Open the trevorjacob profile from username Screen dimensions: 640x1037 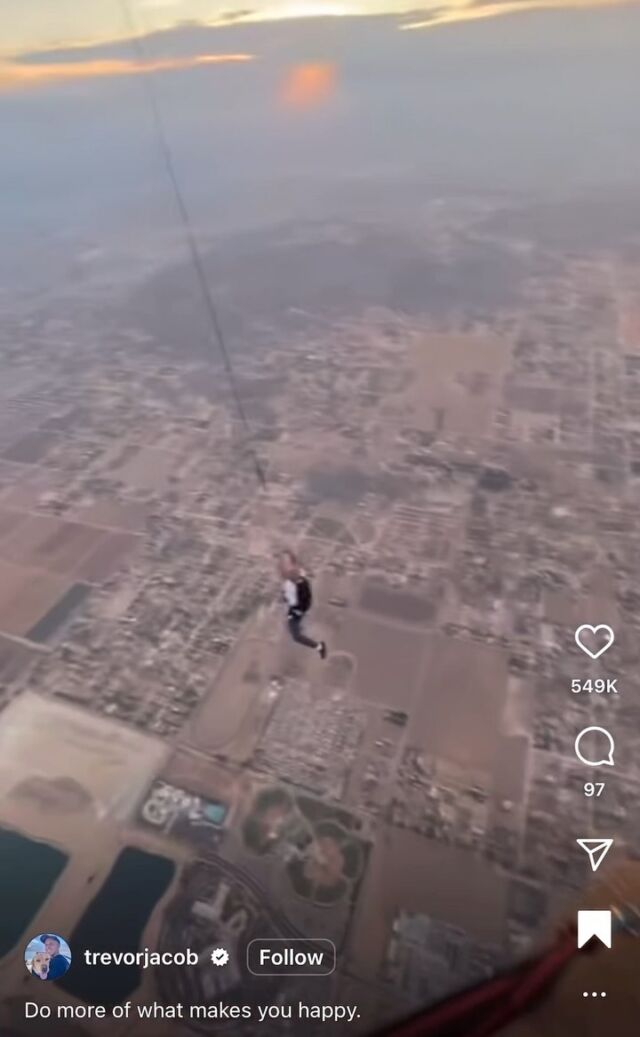click(141, 957)
